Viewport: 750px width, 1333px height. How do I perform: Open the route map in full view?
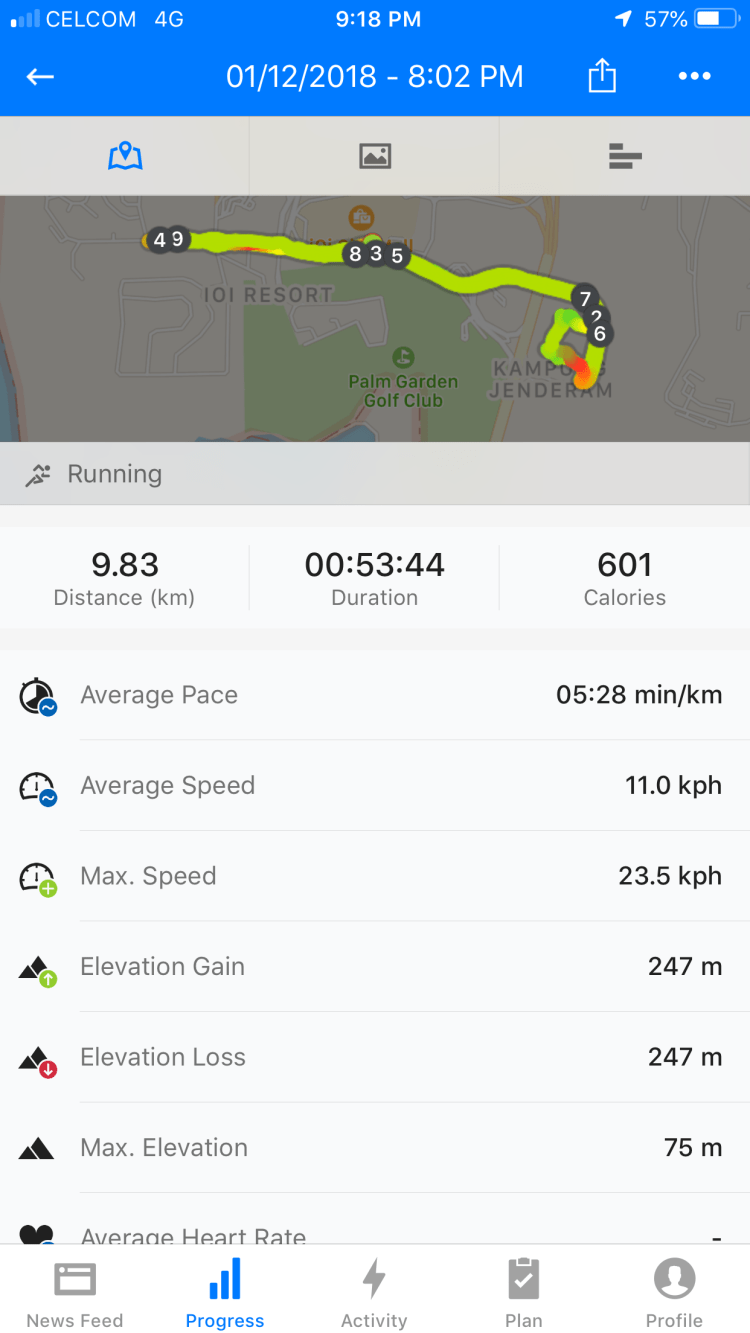[x=375, y=318]
